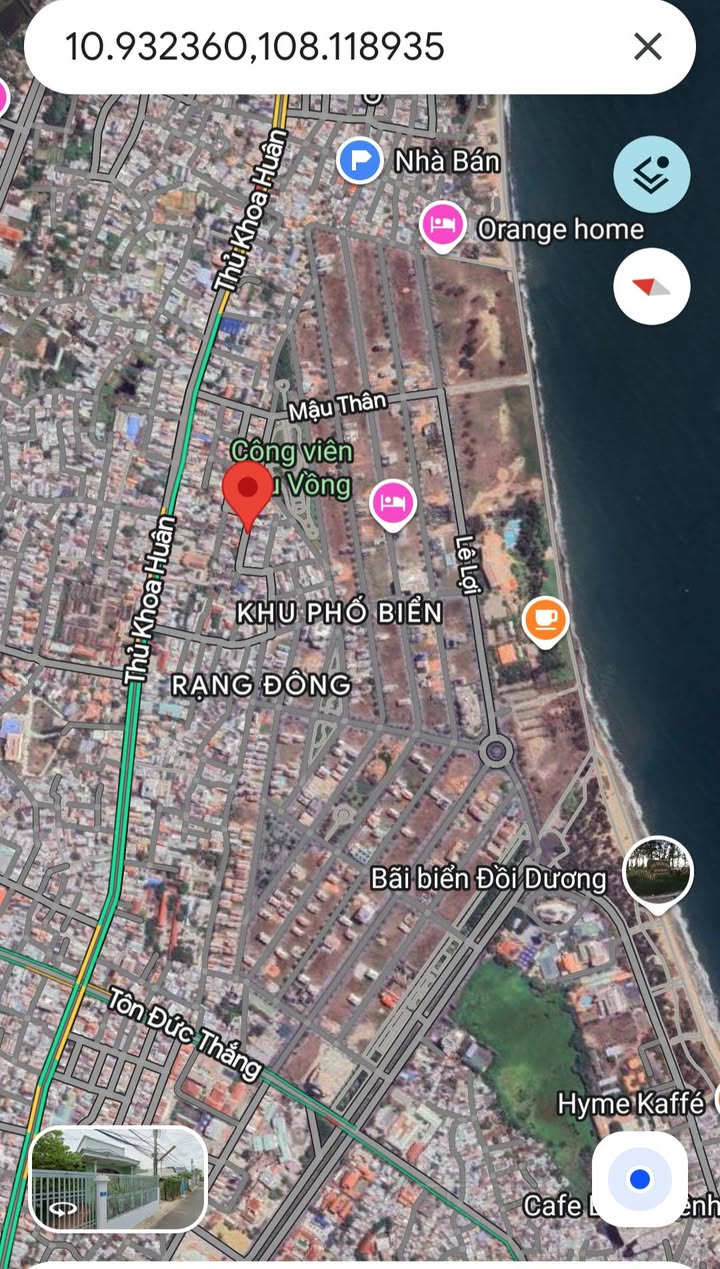This screenshot has height=1269, width=720.
Task: Edit the coordinates search field
Action: (300, 46)
